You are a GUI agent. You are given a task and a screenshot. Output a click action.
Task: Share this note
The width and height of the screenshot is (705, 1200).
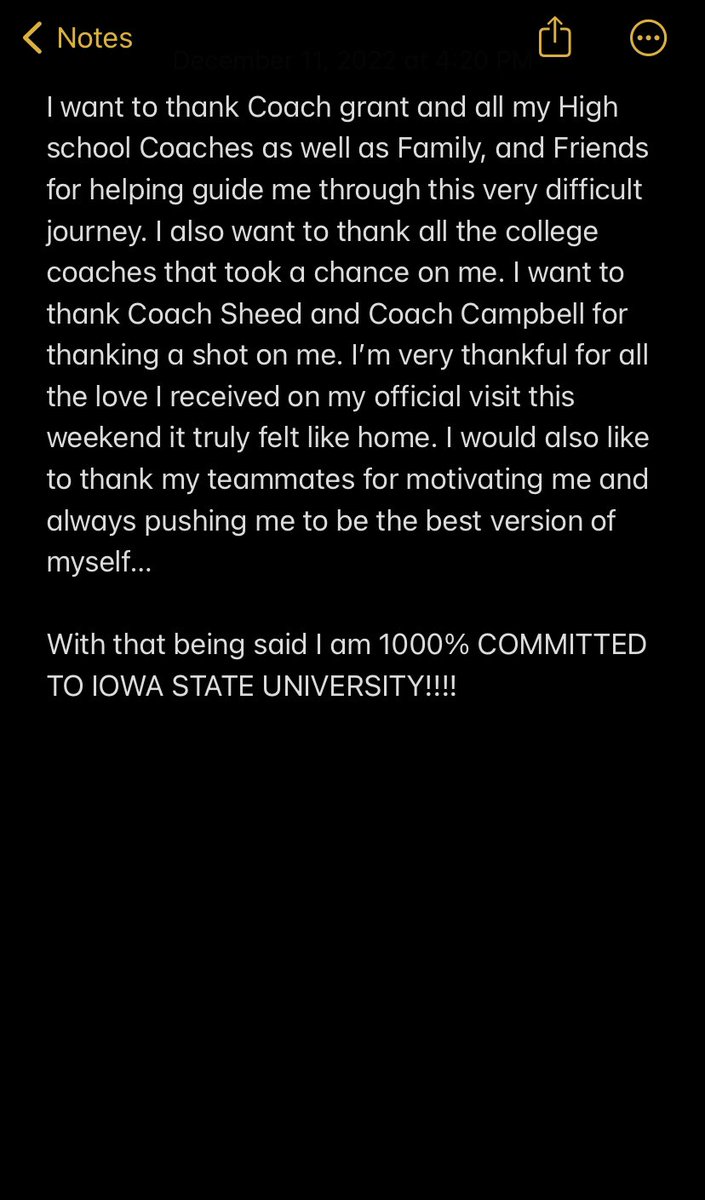555,38
